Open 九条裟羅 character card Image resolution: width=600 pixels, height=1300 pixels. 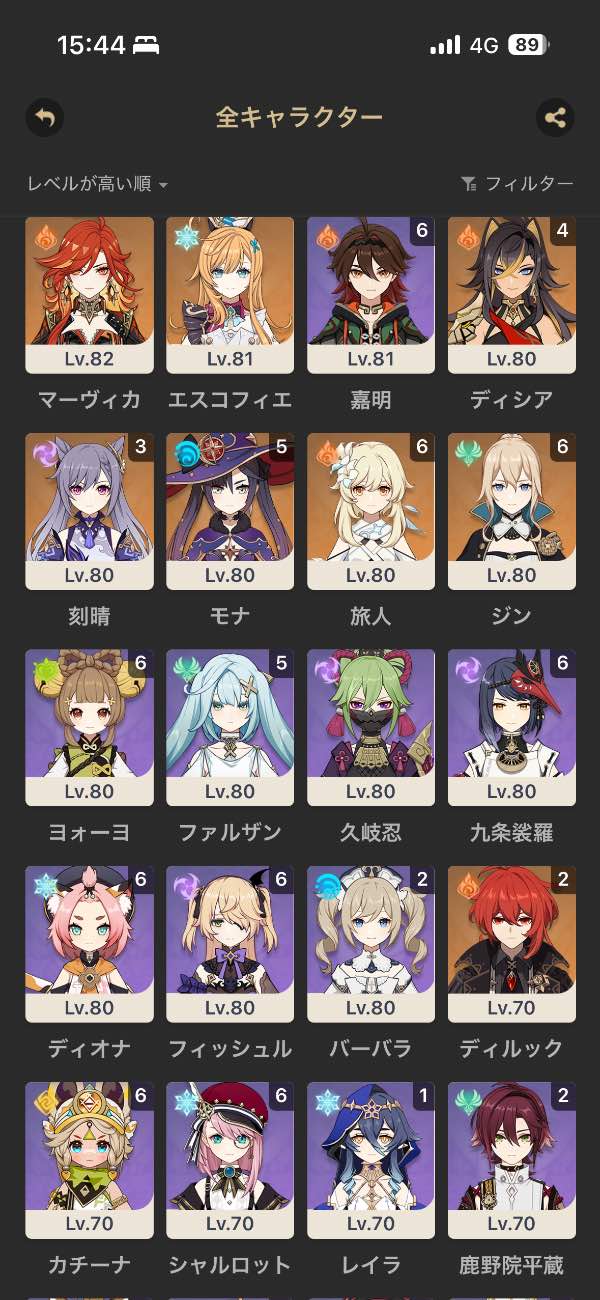(x=512, y=727)
